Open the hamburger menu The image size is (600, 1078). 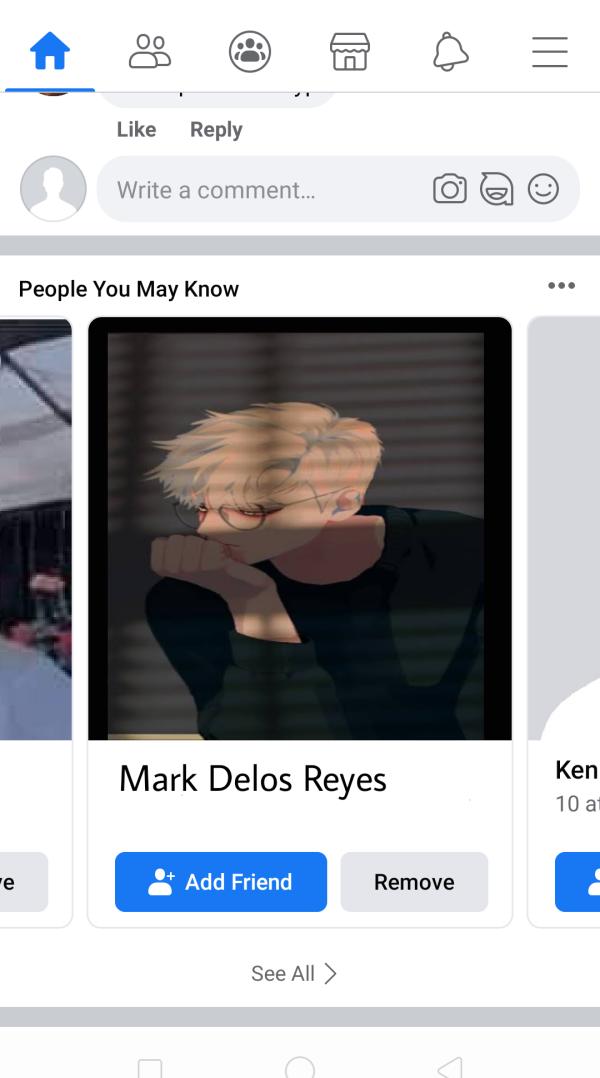549,50
